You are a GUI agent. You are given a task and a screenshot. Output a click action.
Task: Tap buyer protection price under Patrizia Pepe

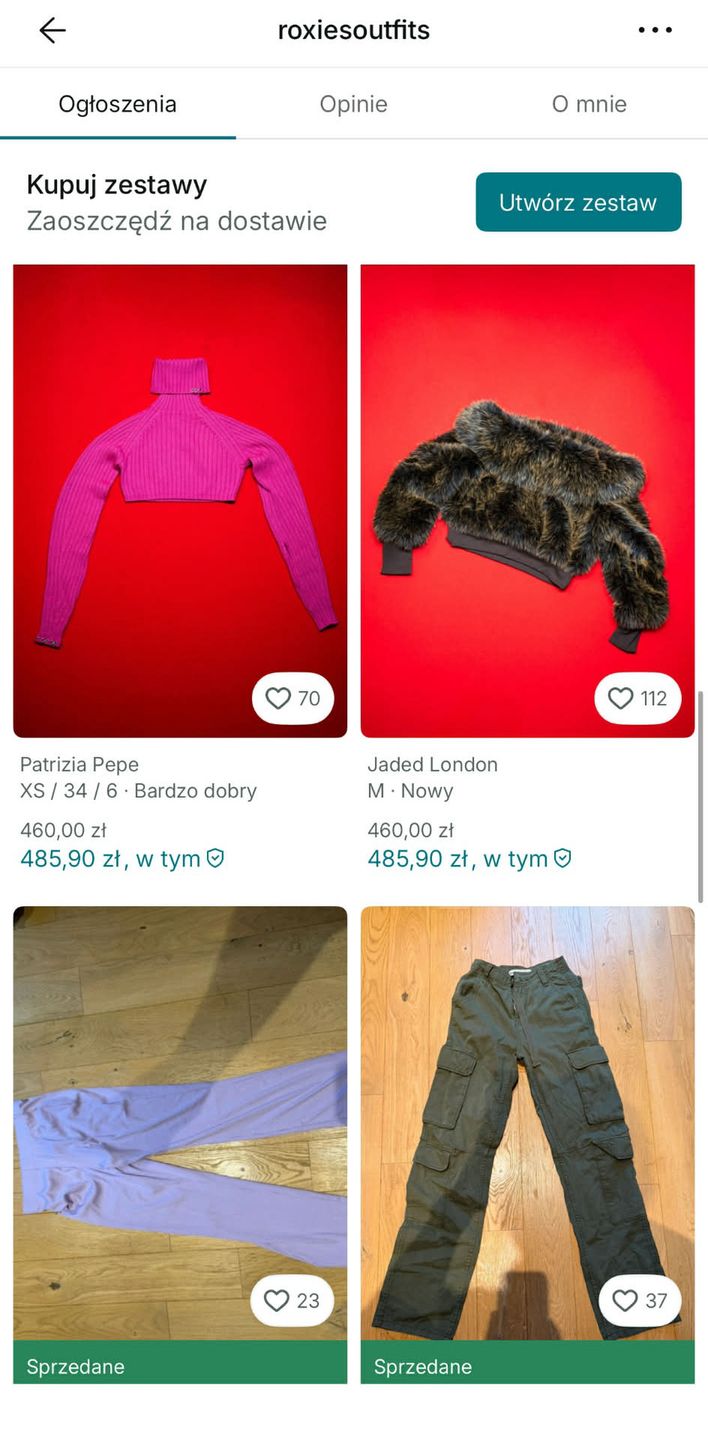point(122,859)
